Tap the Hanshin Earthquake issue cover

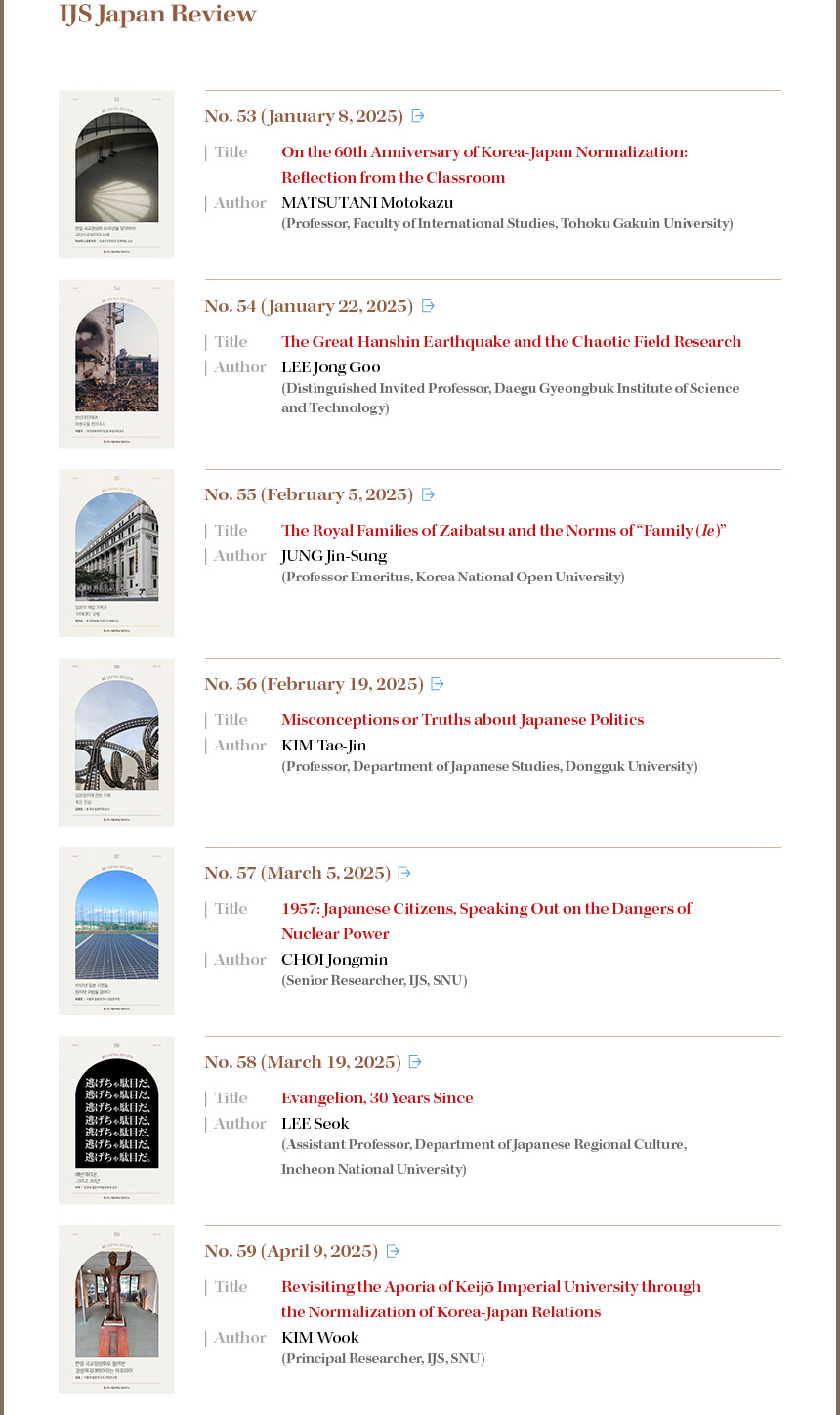pos(116,364)
